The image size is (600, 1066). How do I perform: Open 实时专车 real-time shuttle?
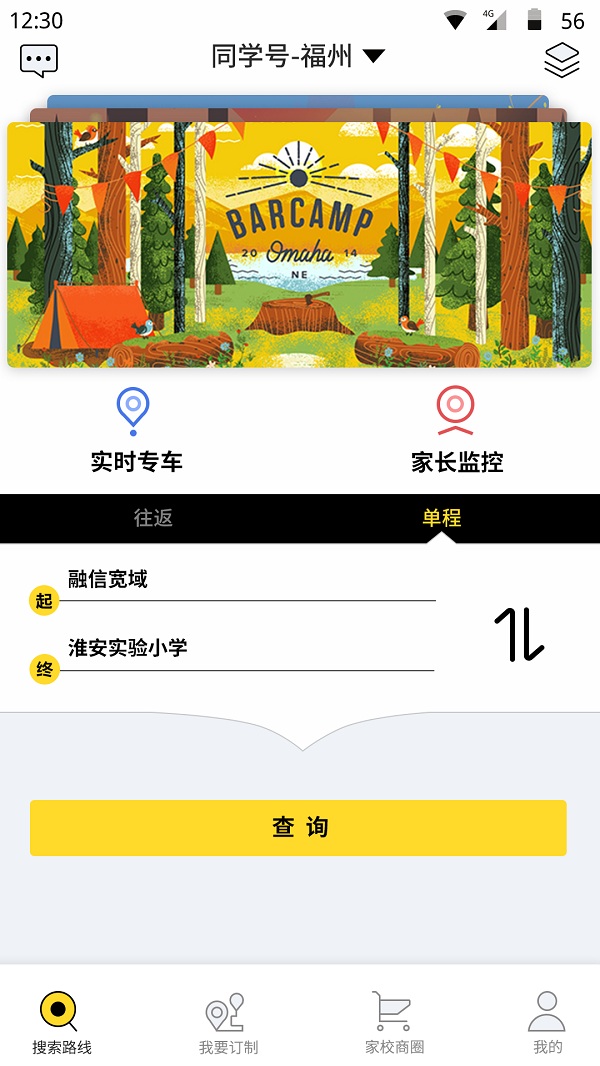tap(136, 432)
